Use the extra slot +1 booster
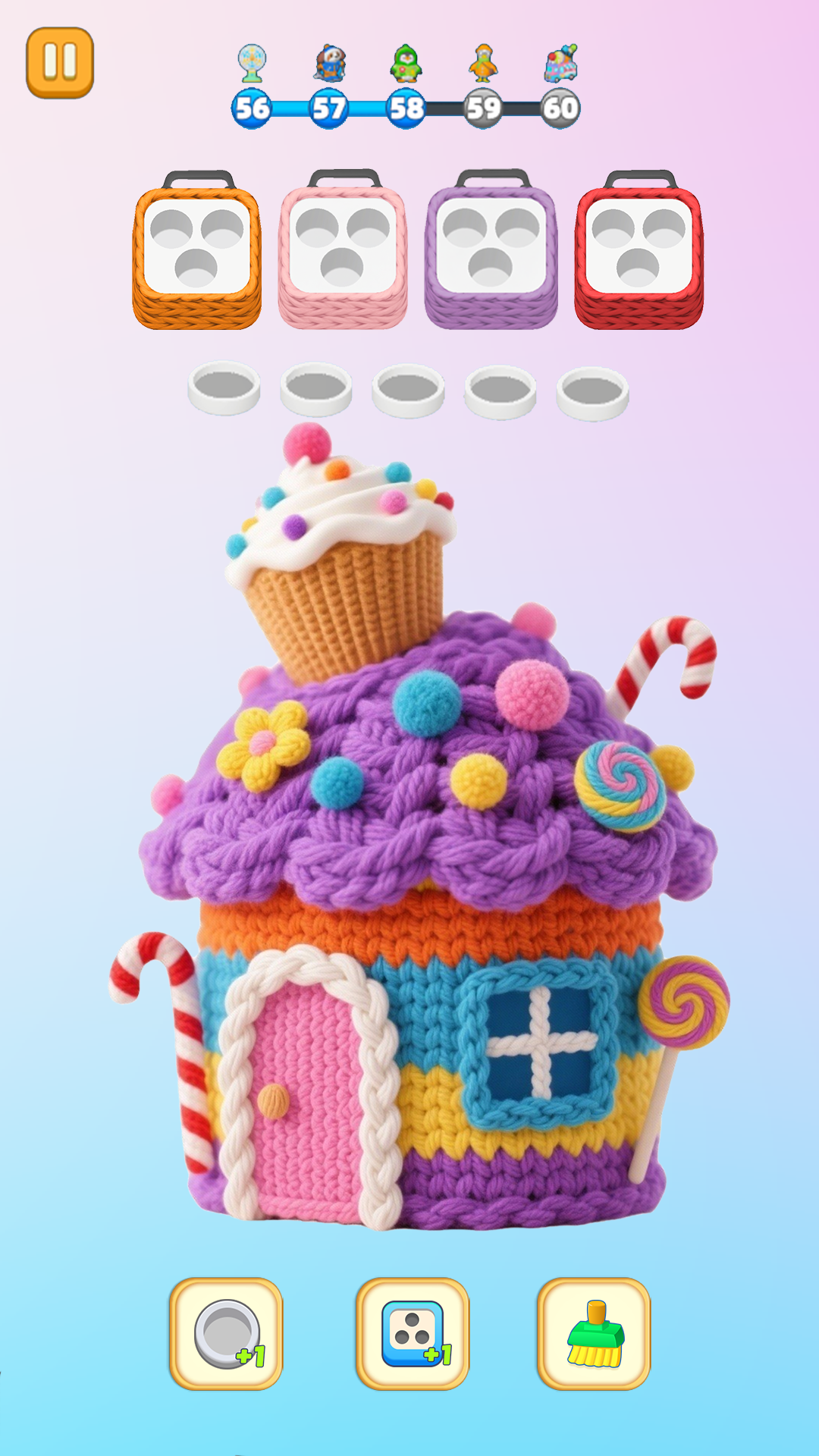The image size is (819, 1456). coord(226,1333)
